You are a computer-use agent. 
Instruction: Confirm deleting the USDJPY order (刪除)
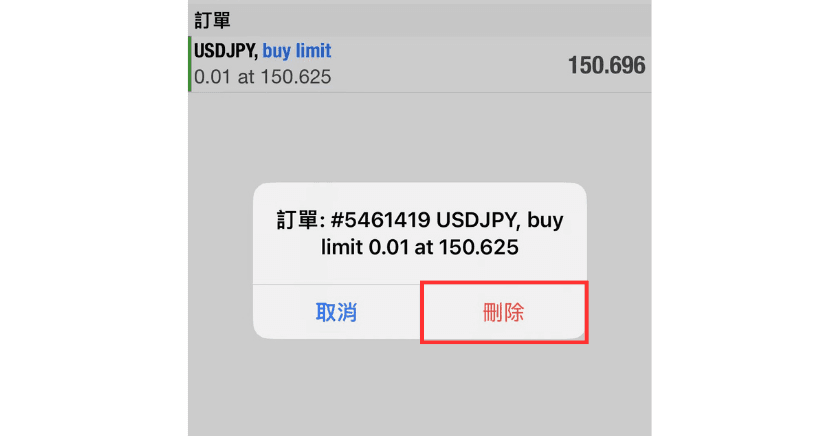tap(503, 312)
